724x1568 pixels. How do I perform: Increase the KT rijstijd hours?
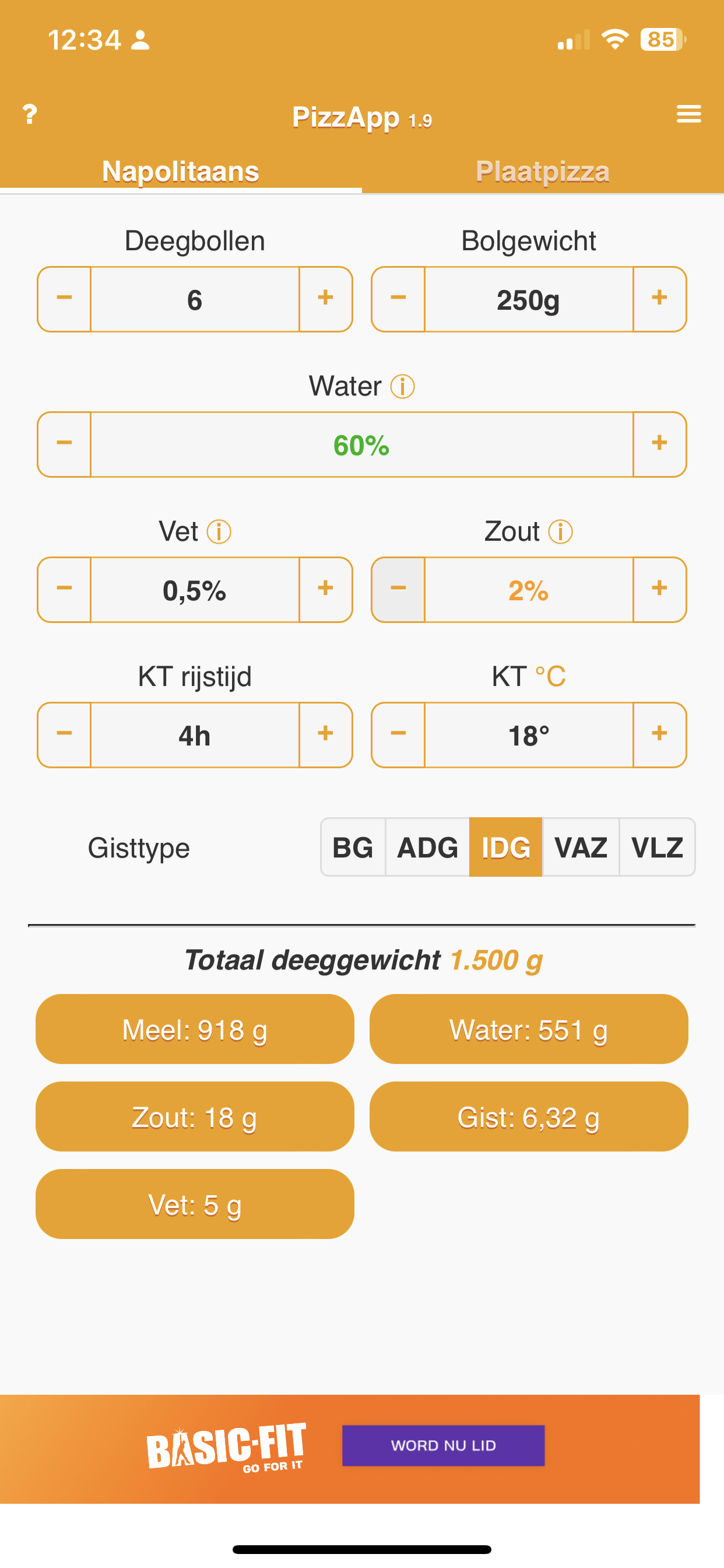click(x=325, y=734)
